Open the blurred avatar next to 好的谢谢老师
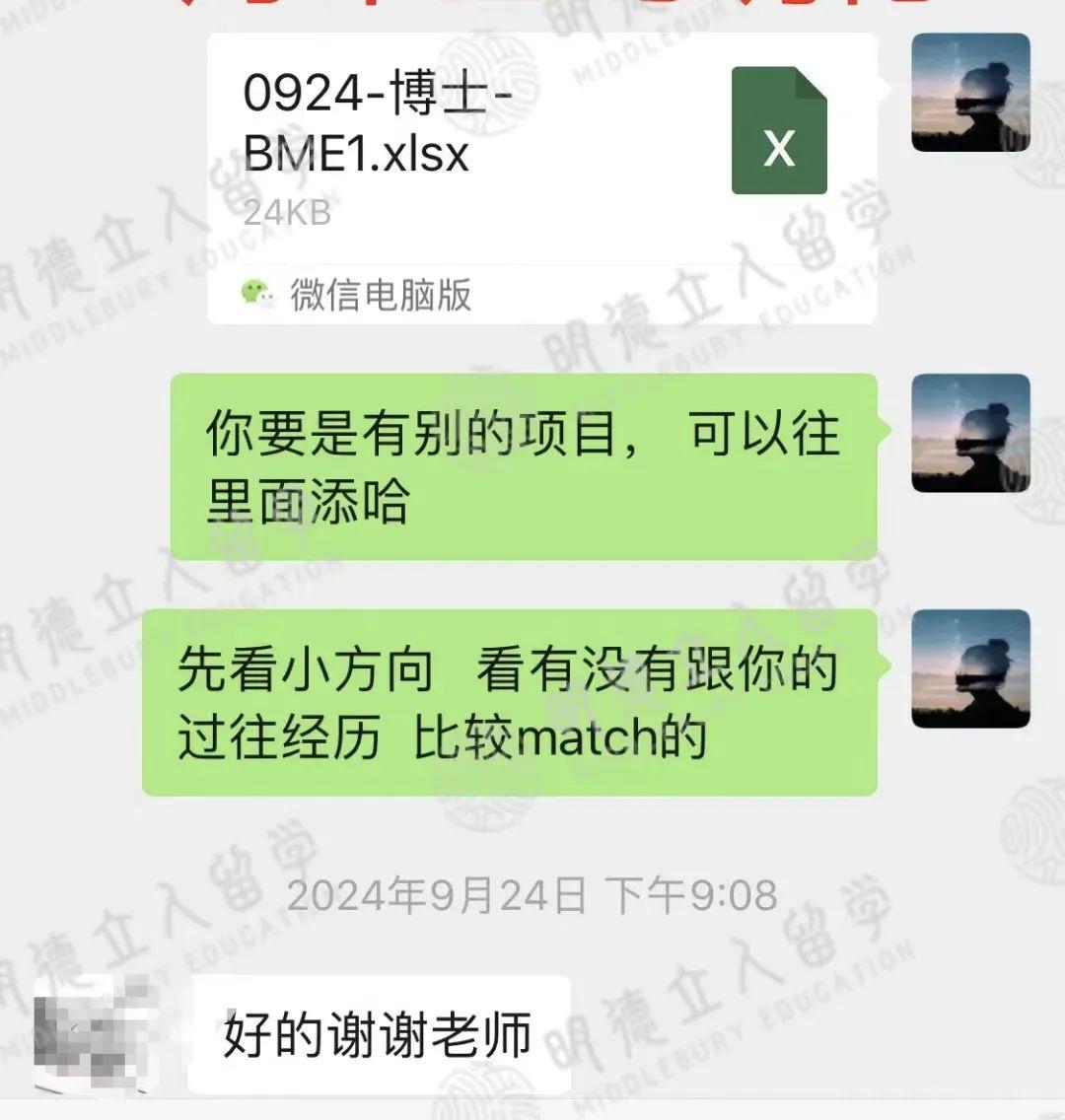Viewport: 1065px width, 1120px height. 91,1033
